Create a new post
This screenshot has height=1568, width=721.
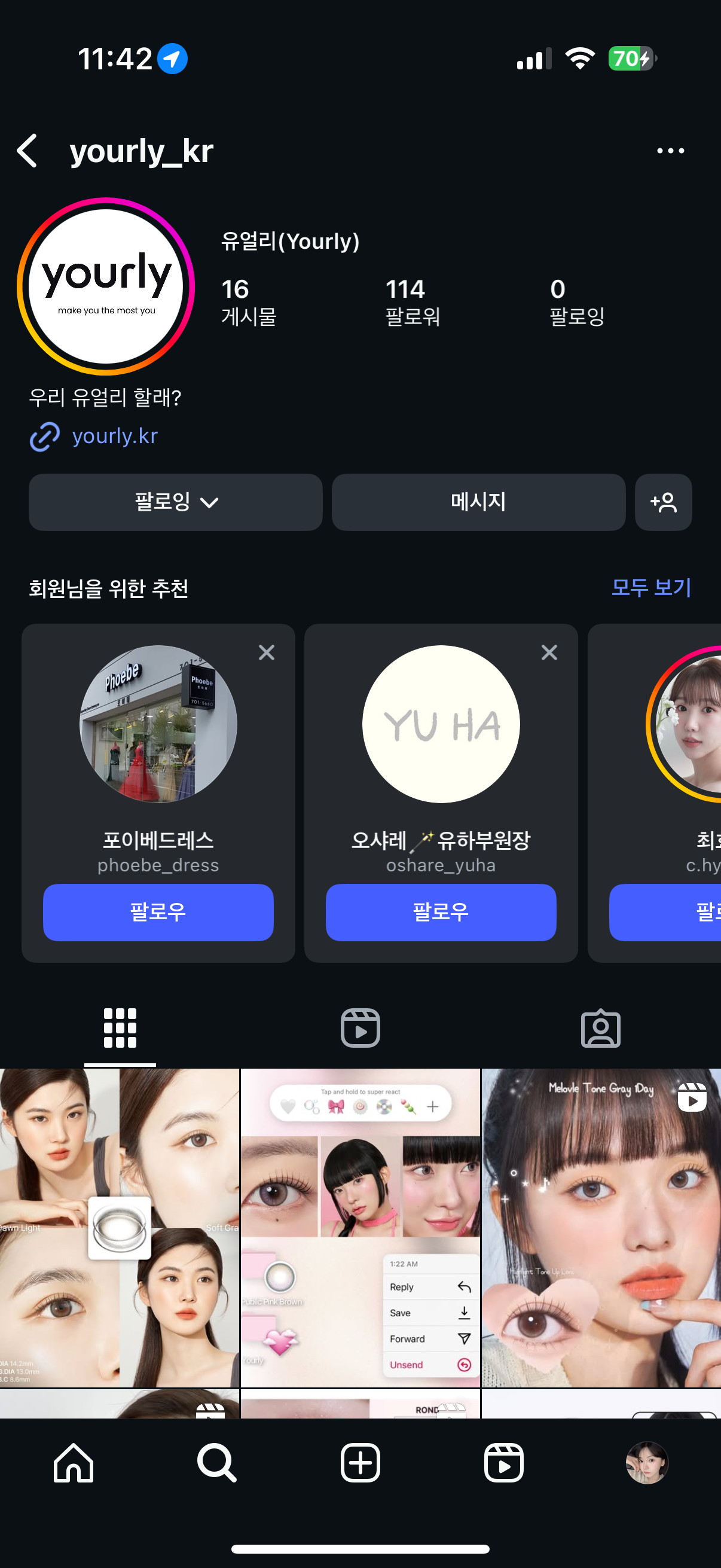click(x=360, y=1462)
